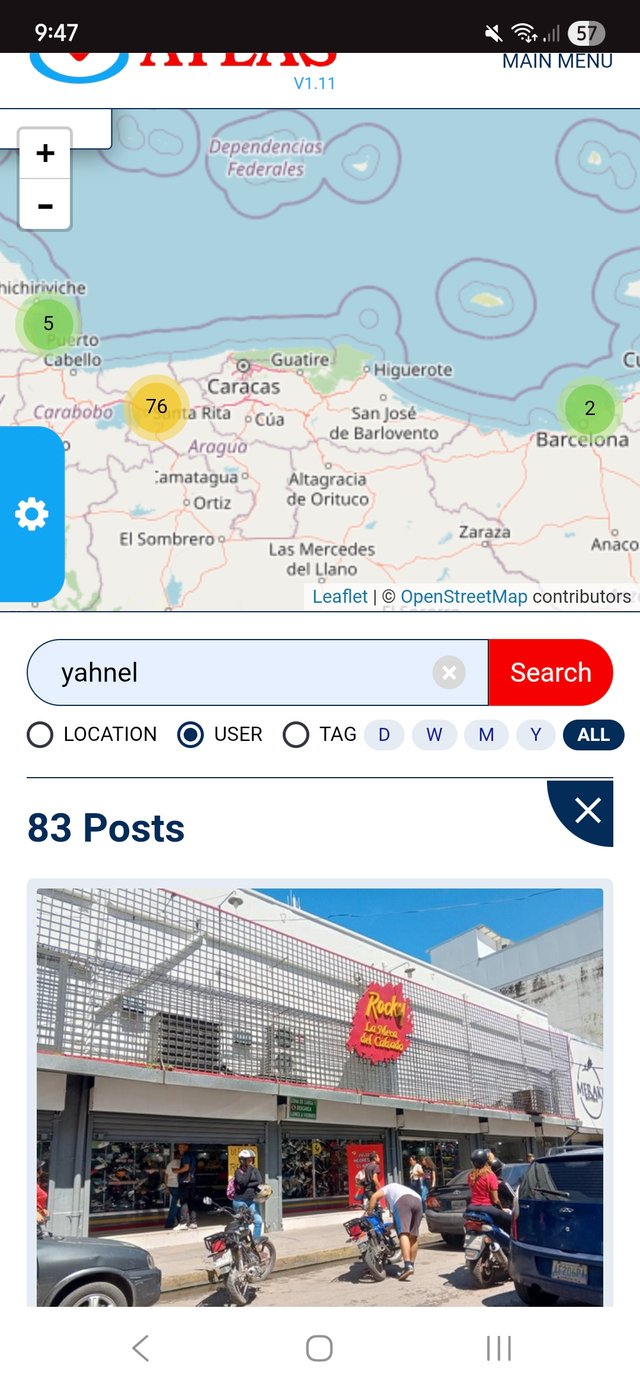Viewport: 640px width, 1387px height.
Task: Expand the cluster of 2 near Barcelona
Action: (589, 408)
